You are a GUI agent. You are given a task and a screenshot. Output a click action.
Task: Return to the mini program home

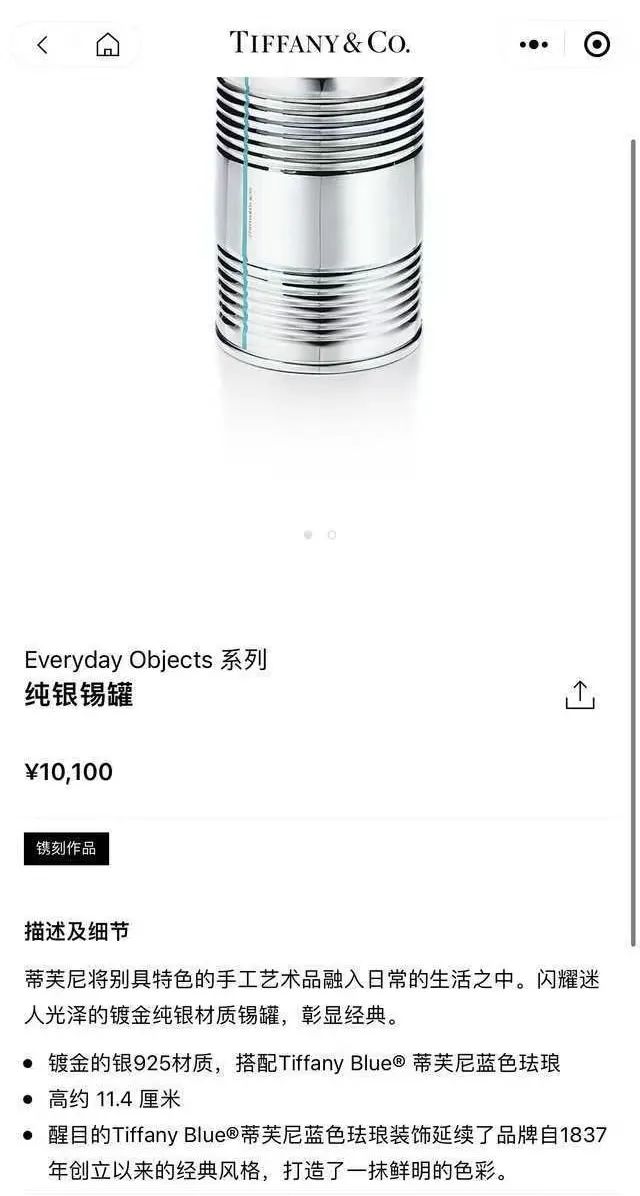107,44
